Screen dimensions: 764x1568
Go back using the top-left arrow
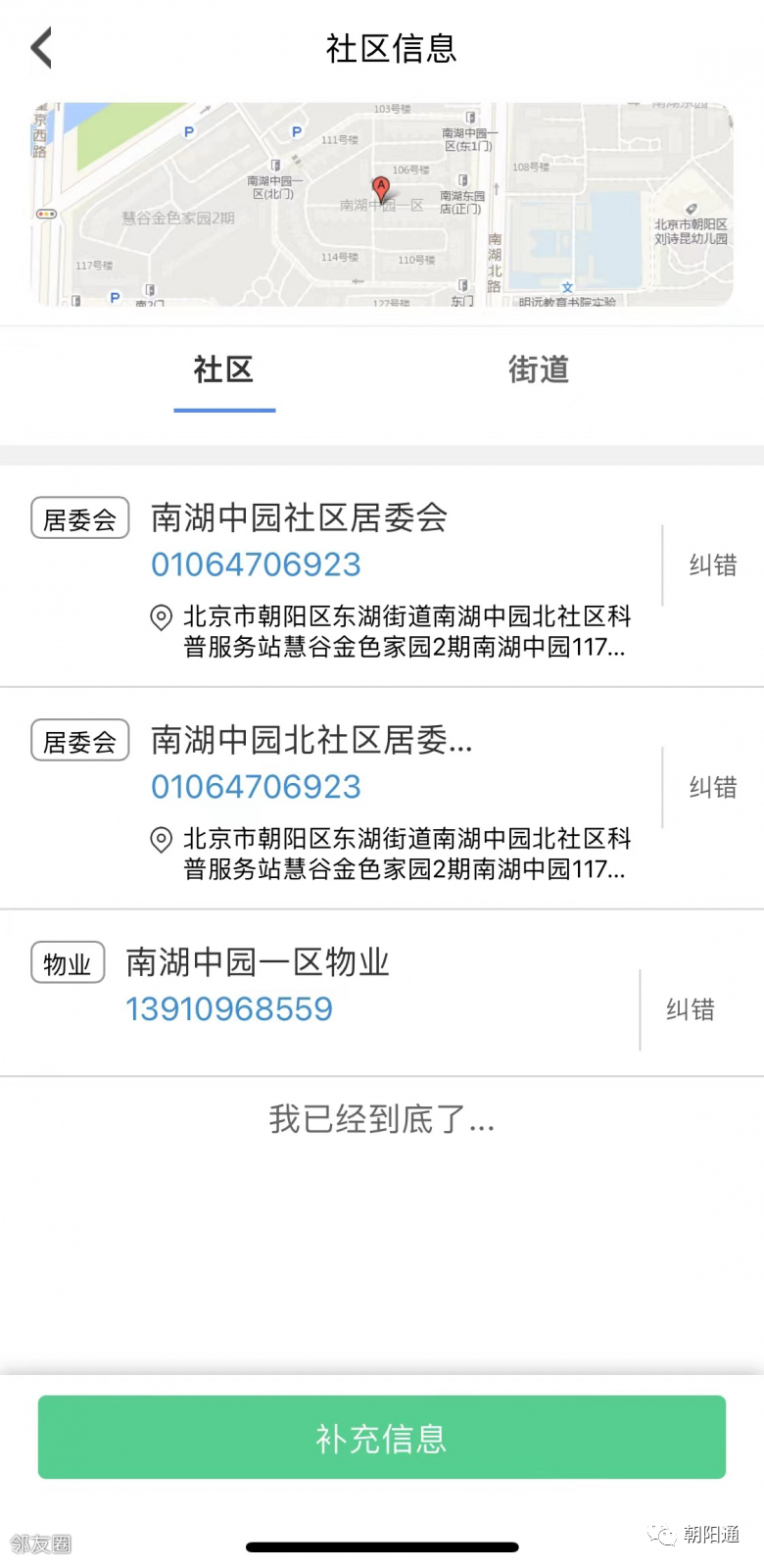[41, 47]
